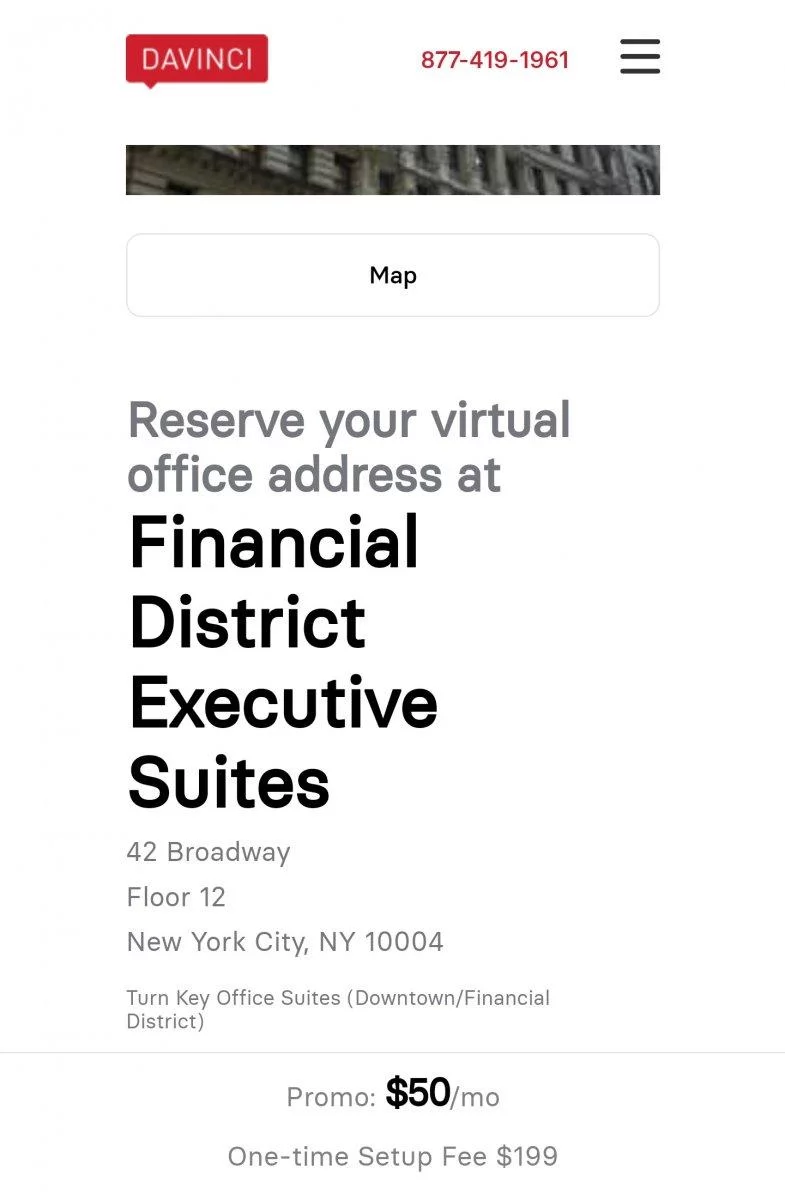Open the hamburger navigation menu
The height and width of the screenshot is (1200, 785).
point(640,57)
